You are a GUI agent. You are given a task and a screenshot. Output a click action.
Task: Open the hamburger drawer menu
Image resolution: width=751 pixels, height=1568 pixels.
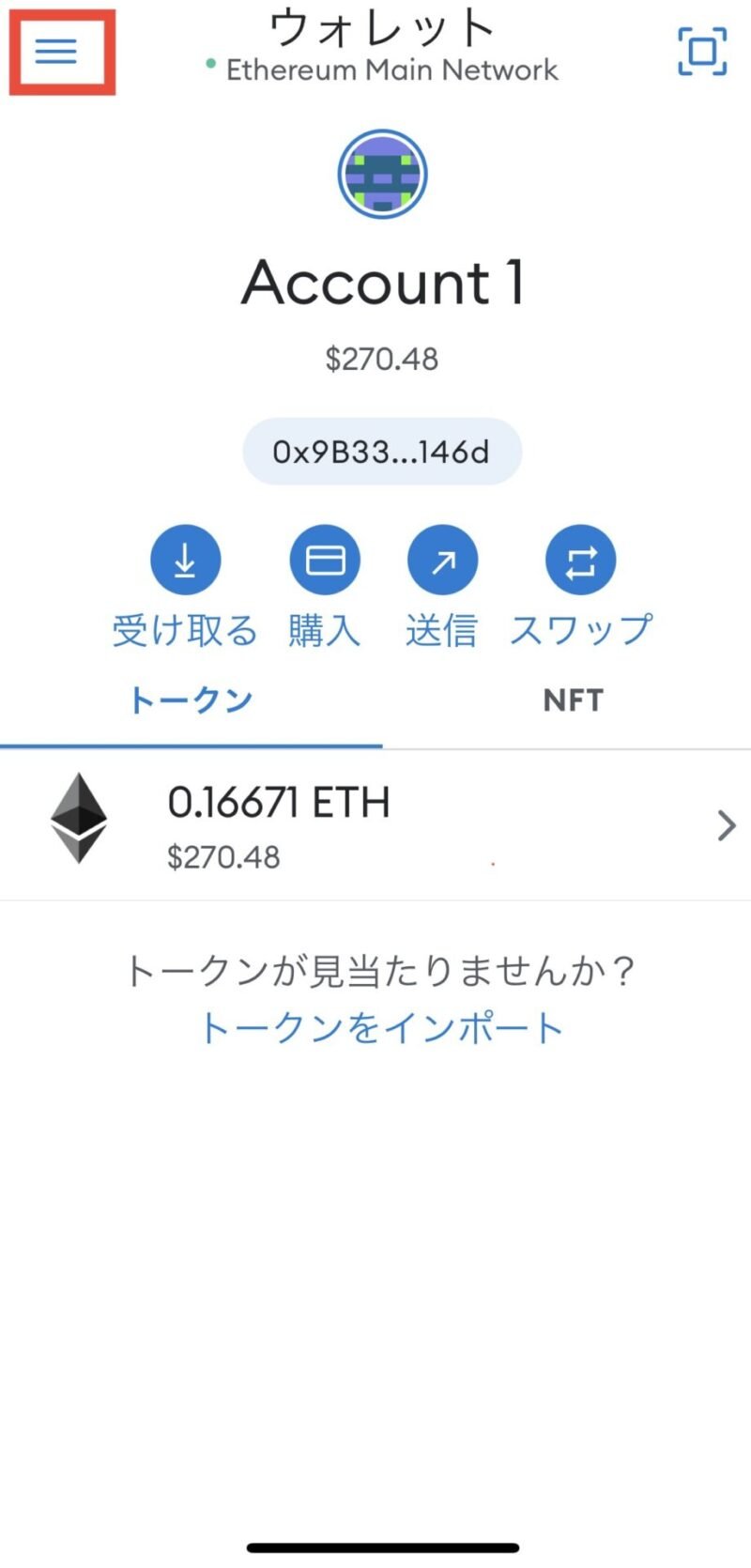(56, 52)
